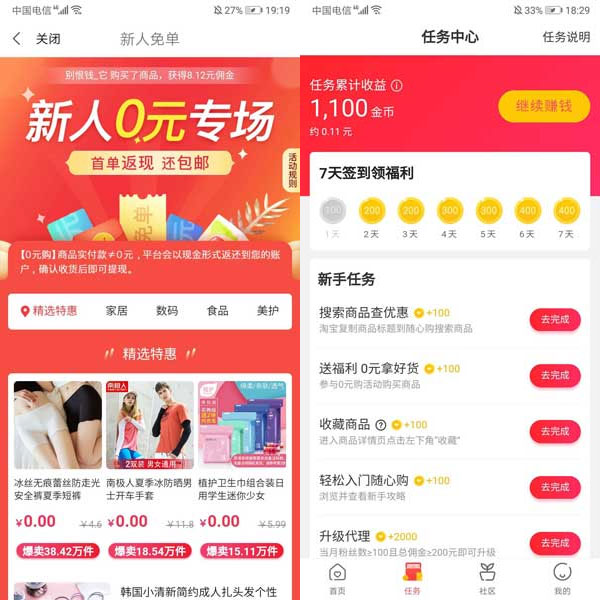The width and height of the screenshot is (600, 600).
Task: Open 活动规则 activity rules
Action: pos(292,171)
